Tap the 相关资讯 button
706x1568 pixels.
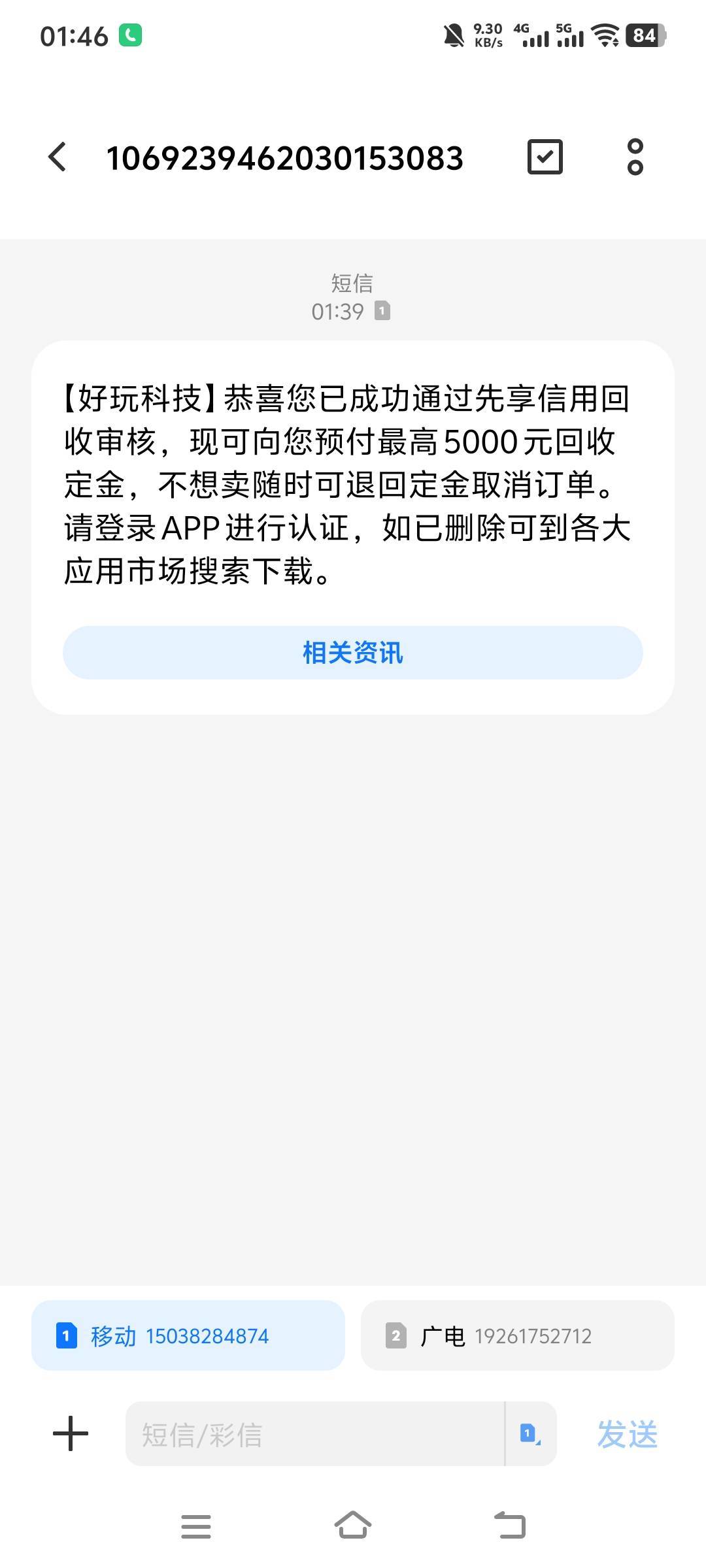353,653
